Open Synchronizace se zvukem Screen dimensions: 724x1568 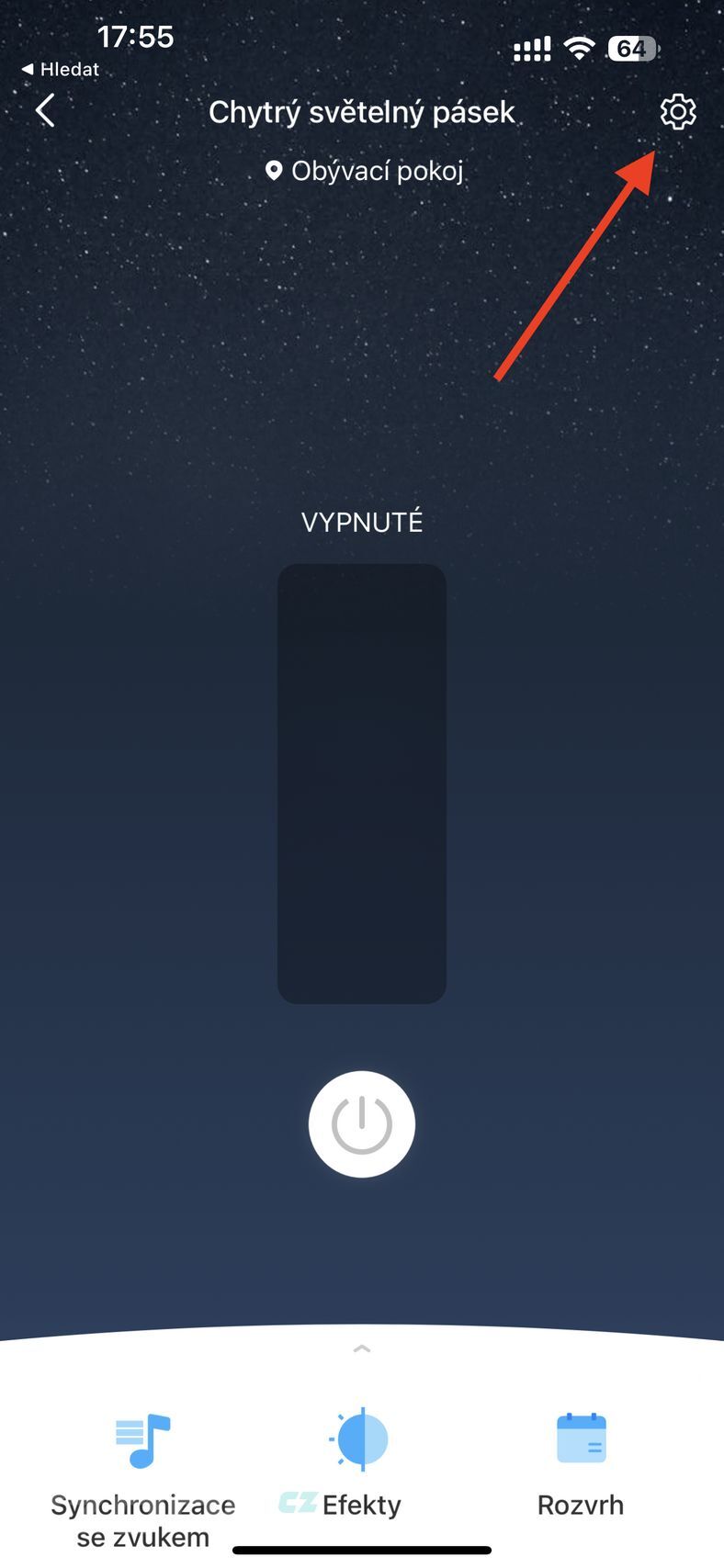(143, 1472)
